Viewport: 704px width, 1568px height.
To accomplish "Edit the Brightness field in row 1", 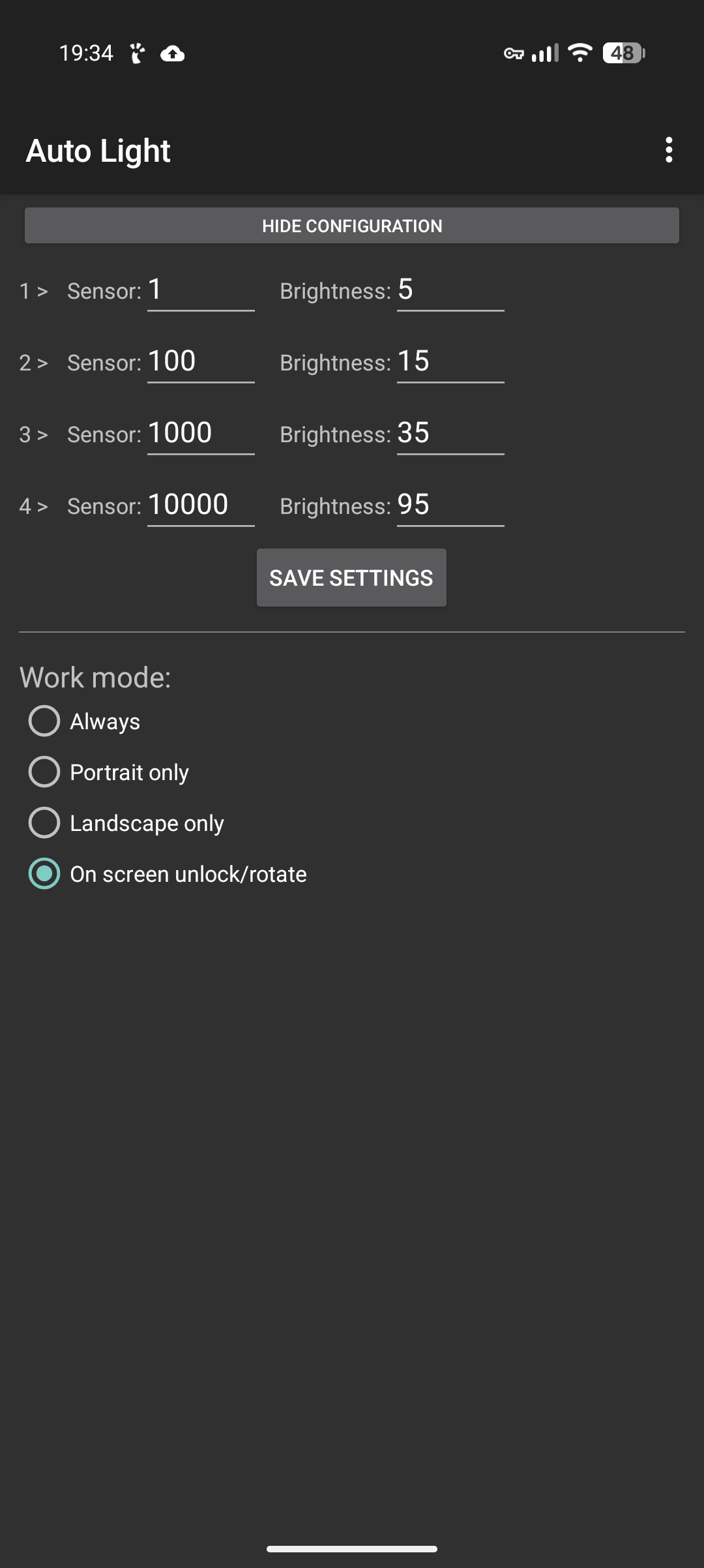I will [450, 291].
